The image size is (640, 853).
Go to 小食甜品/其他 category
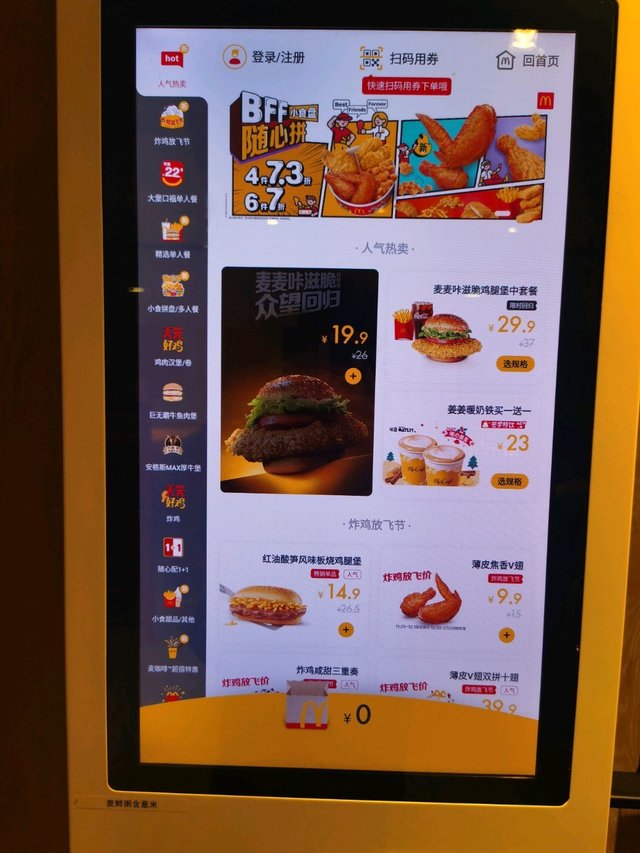[173, 603]
